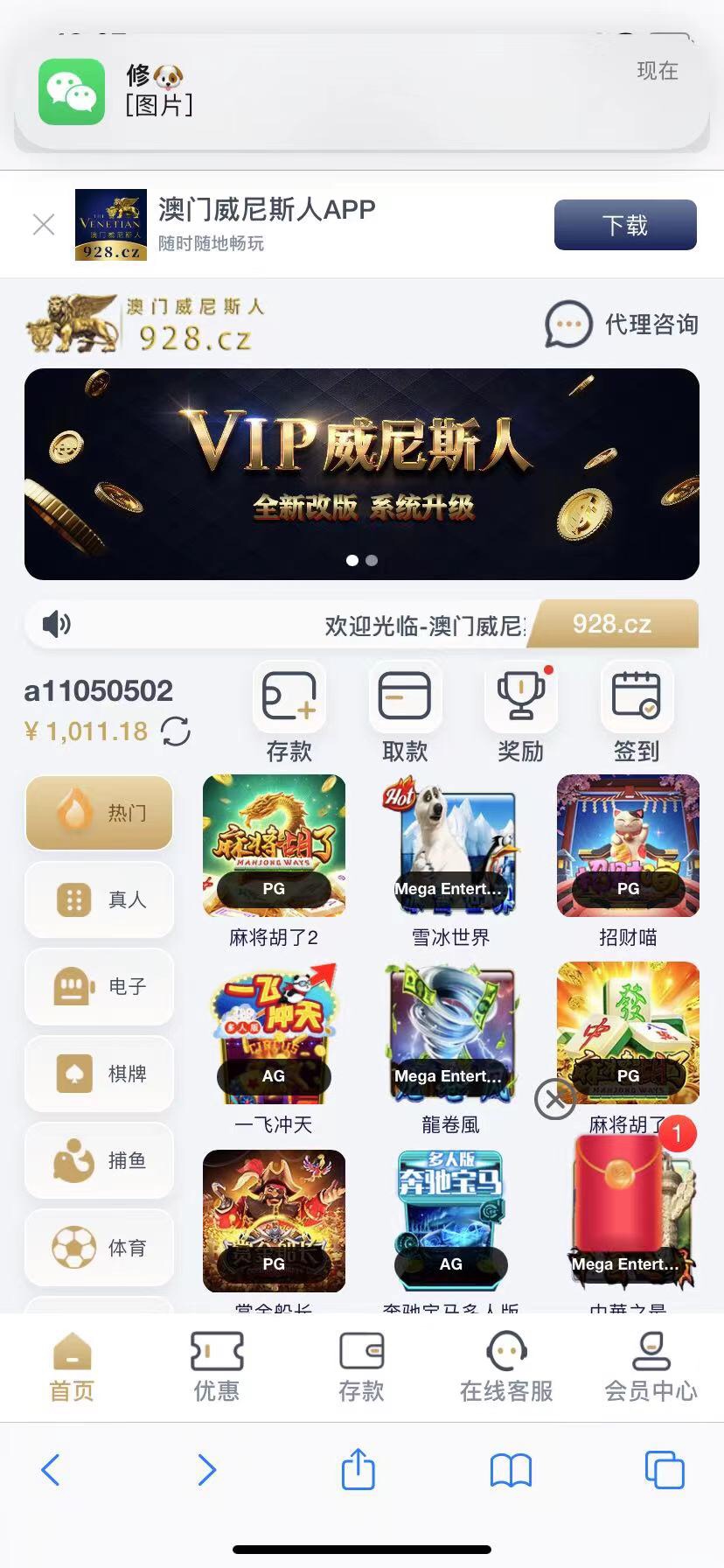The image size is (724, 1568).
Task: Open the 雪冰世界 game
Action: pyautogui.click(x=451, y=845)
